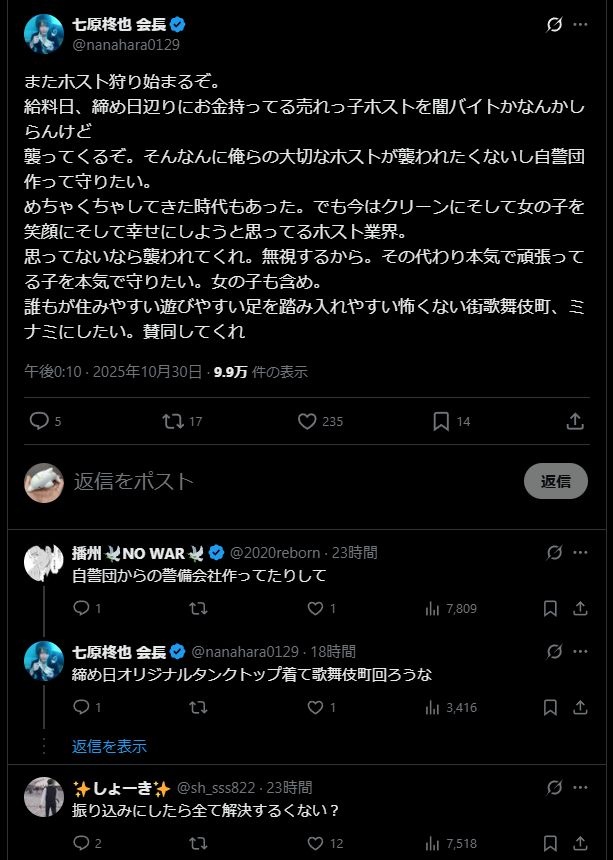This screenshot has width=613, height=860.
Task: Reply to the main post via comment icon
Action: point(40,421)
